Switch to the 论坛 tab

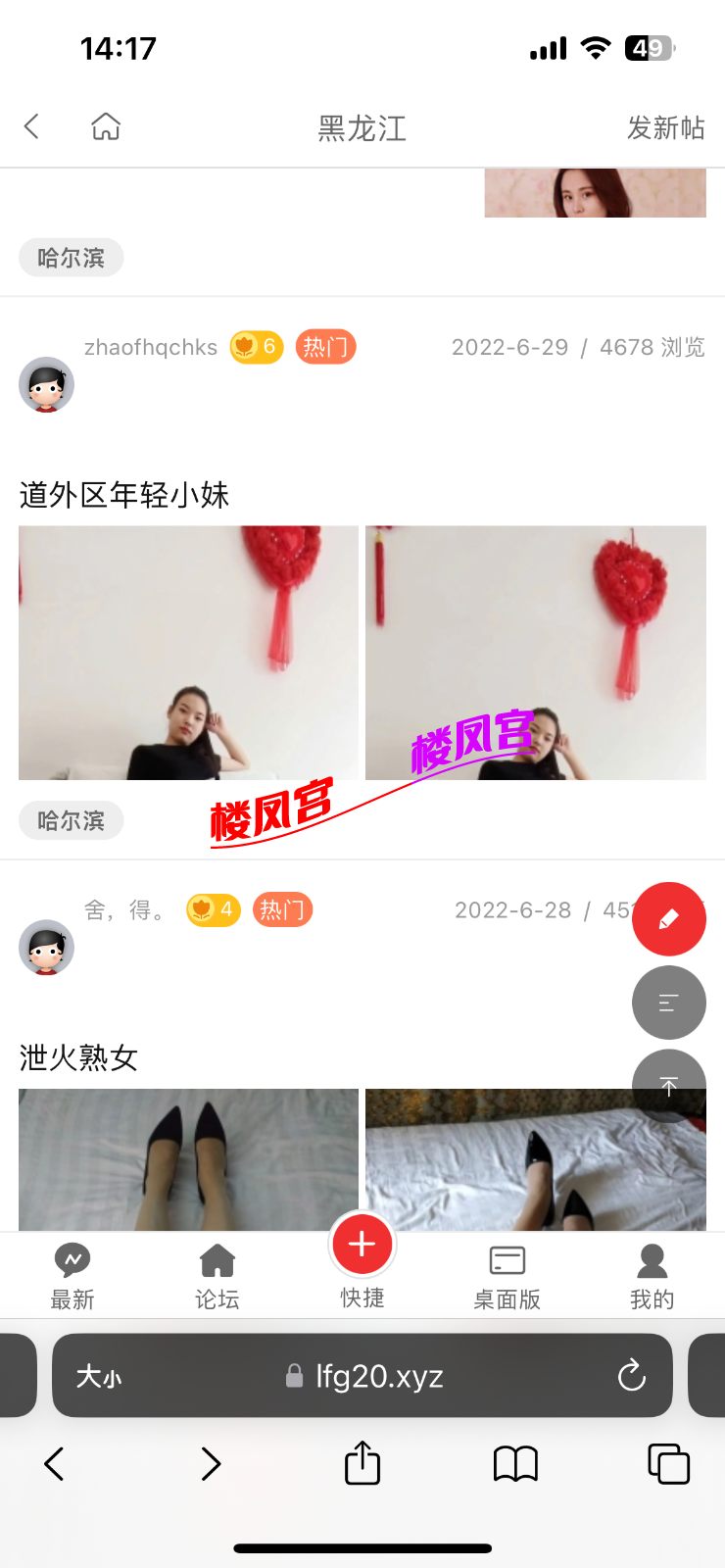click(x=217, y=1276)
